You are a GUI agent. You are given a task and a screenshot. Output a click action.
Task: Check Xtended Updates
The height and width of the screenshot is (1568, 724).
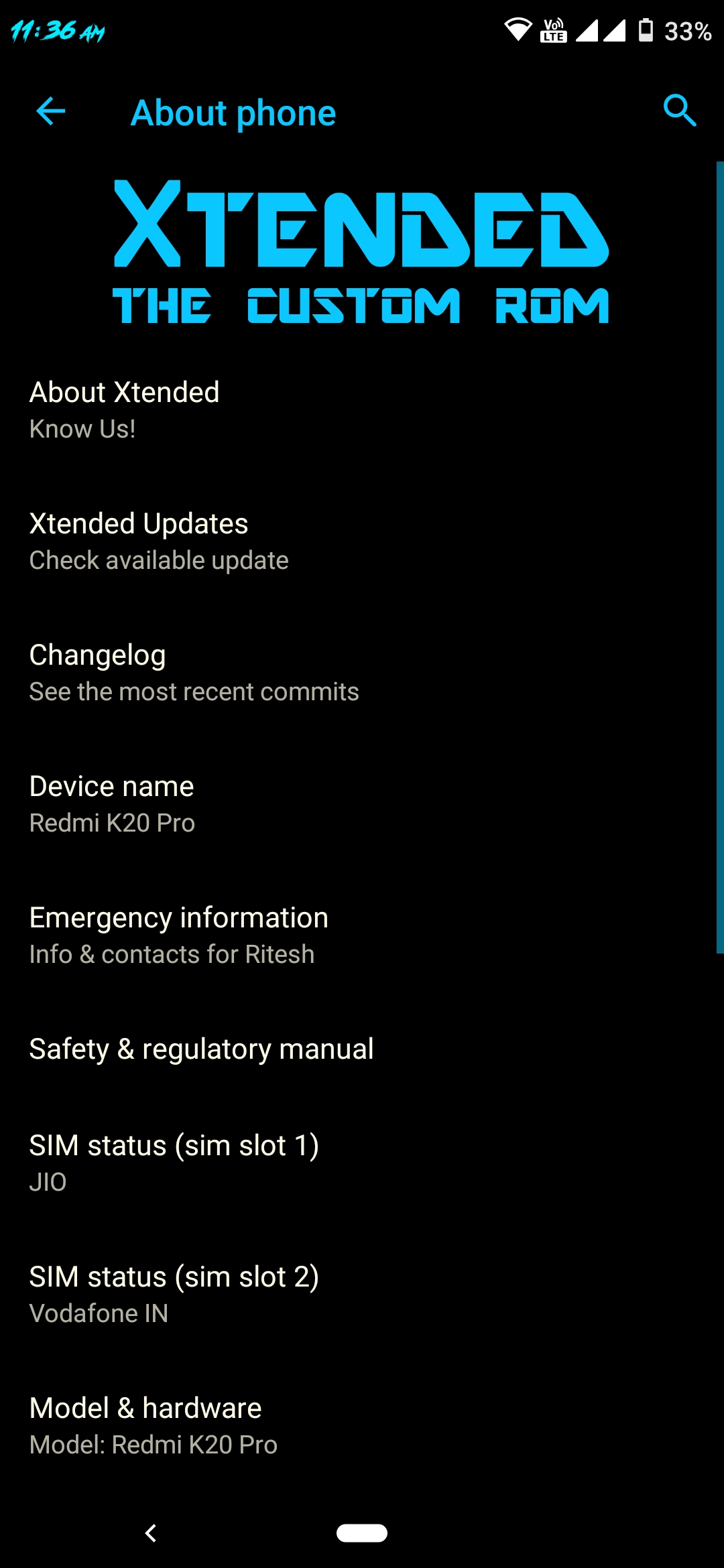tap(362, 541)
